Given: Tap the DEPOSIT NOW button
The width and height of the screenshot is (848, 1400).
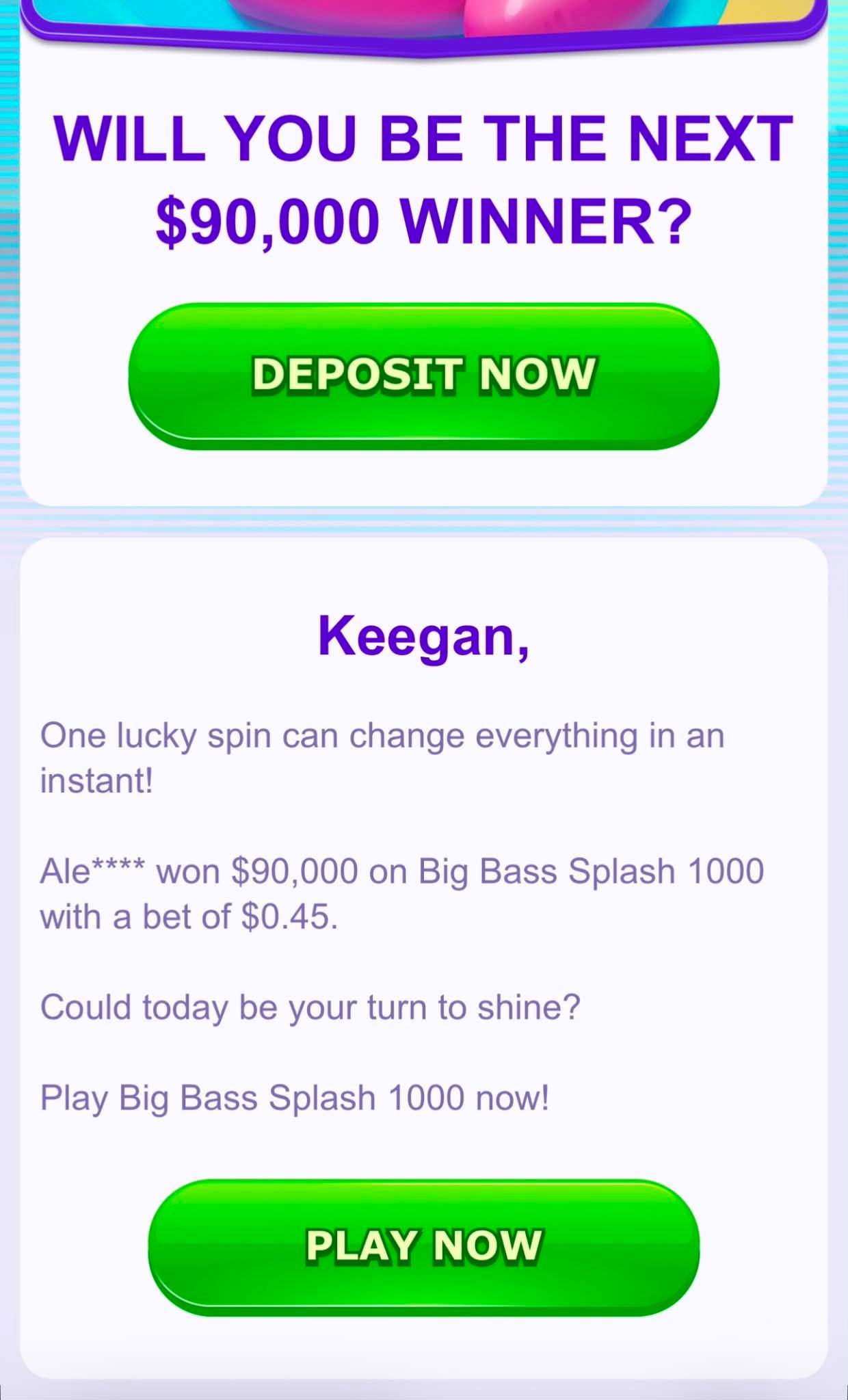Looking at the screenshot, I should pyautogui.click(x=423, y=375).
